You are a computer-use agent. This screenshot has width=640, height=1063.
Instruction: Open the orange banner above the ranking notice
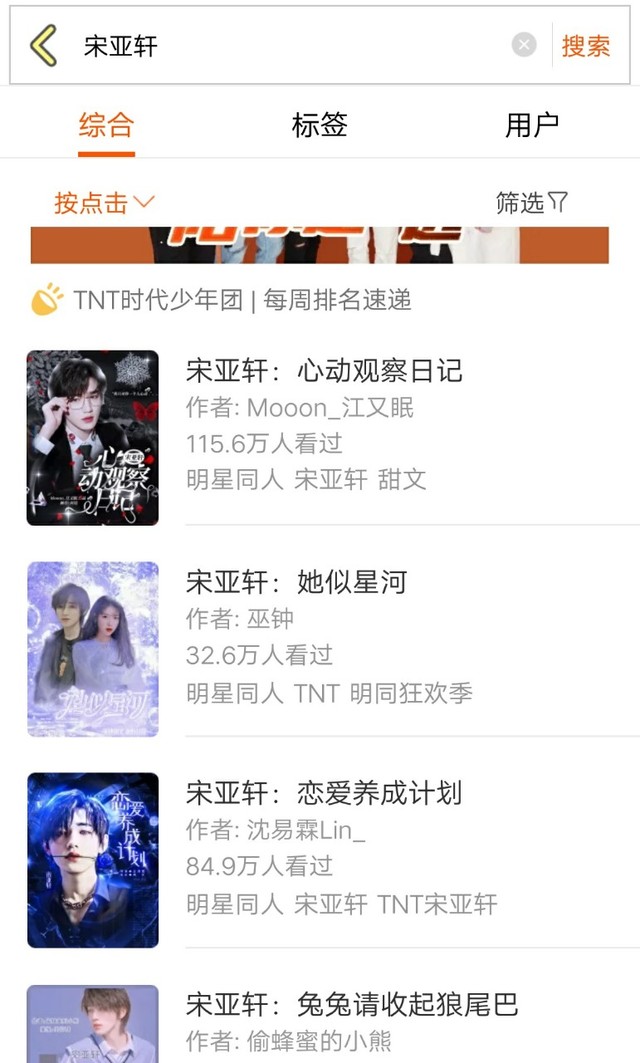tap(319, 245)
